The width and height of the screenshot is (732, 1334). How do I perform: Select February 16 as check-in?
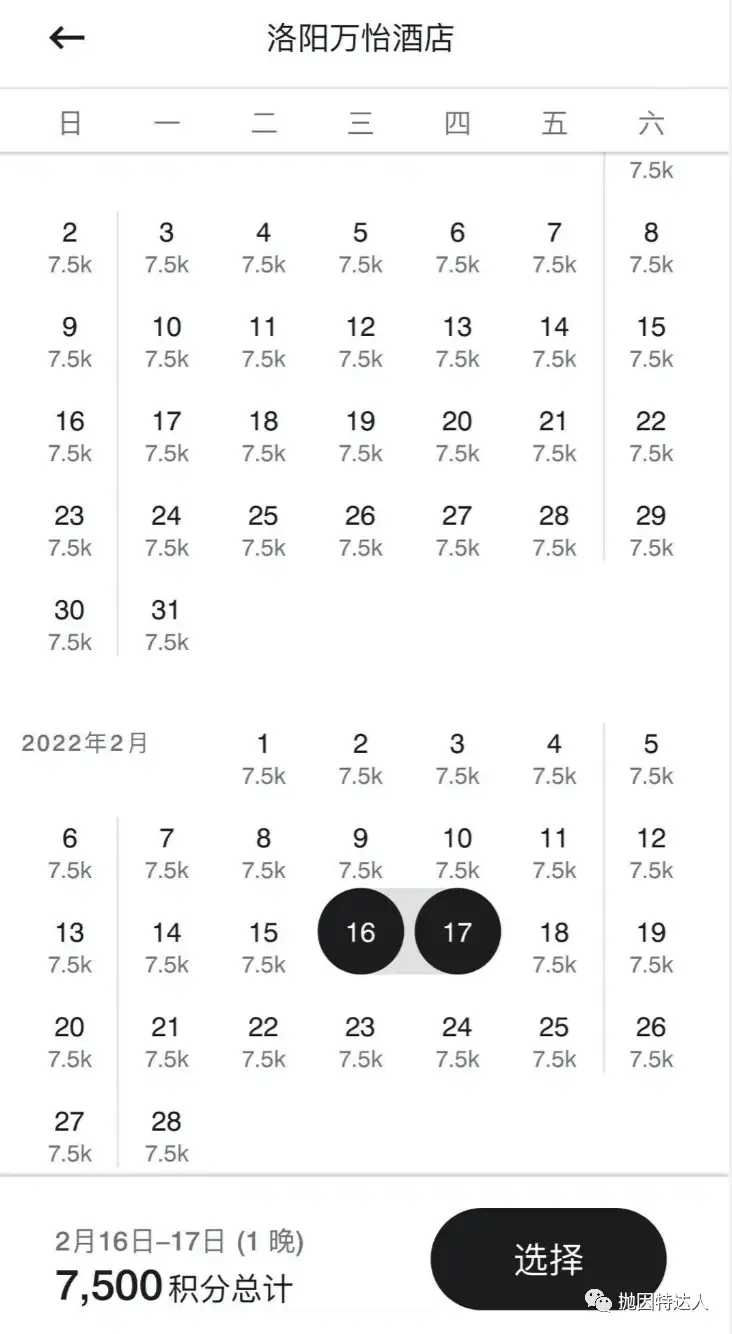[360, 932]
